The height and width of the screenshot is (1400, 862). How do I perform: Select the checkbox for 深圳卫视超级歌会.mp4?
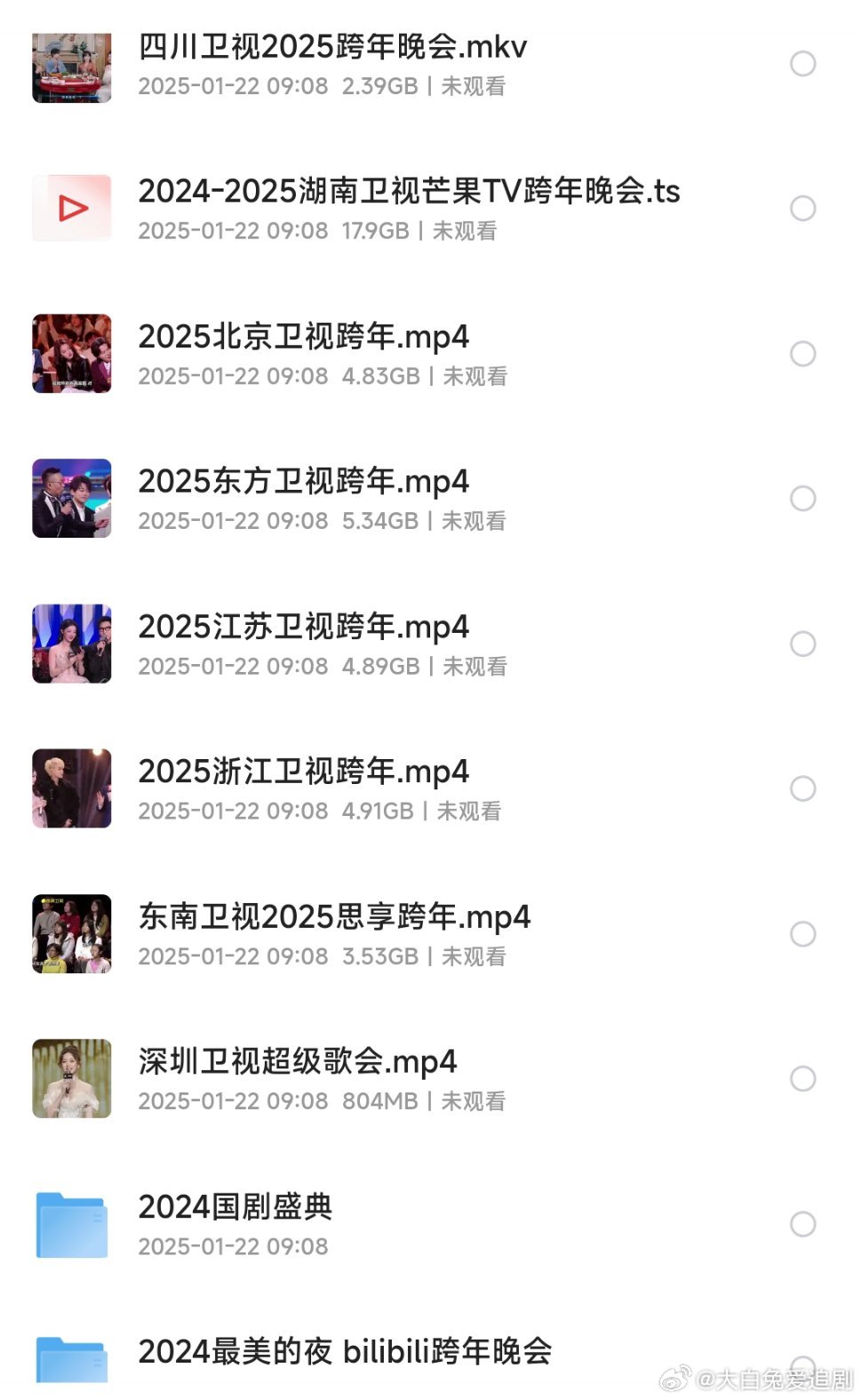802,1078
